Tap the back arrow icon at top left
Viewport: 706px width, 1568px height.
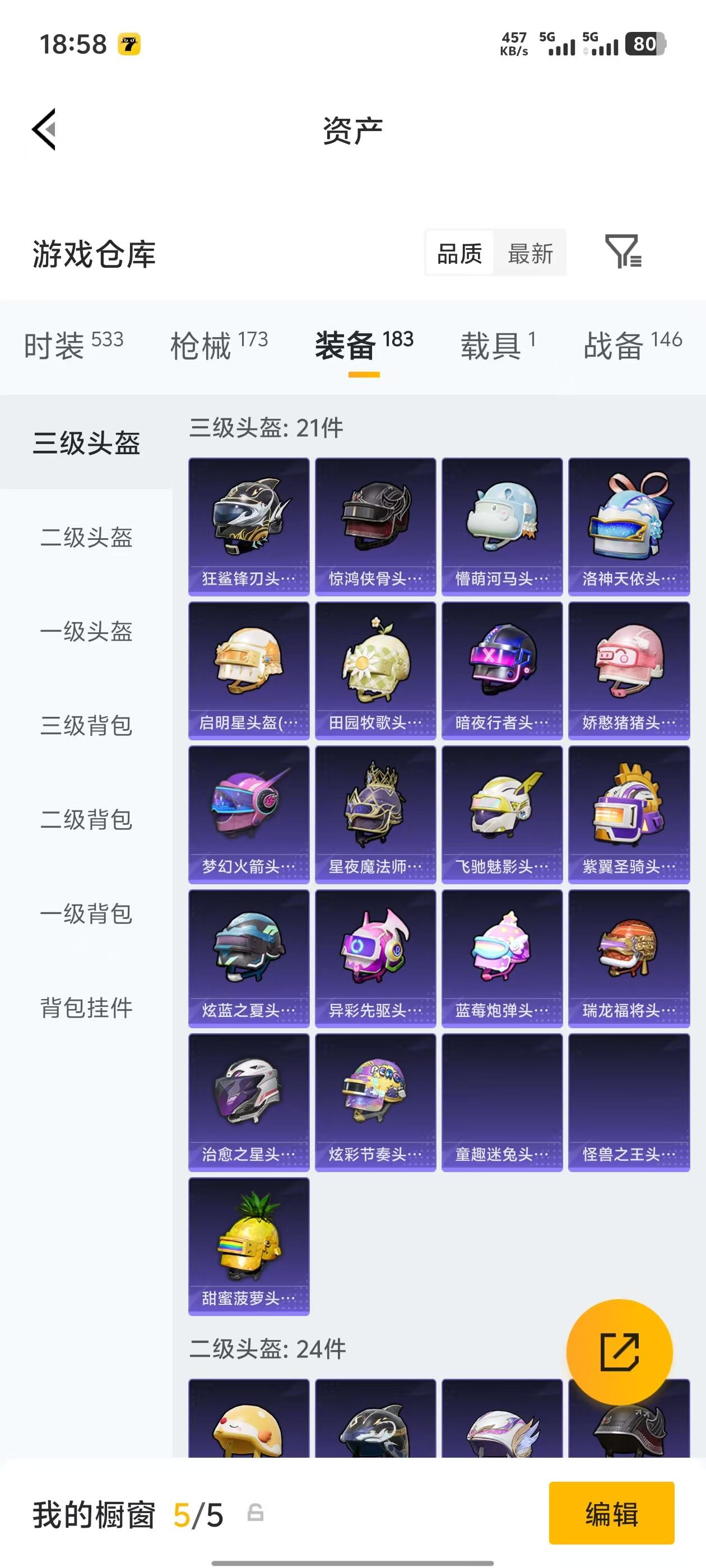44,130
